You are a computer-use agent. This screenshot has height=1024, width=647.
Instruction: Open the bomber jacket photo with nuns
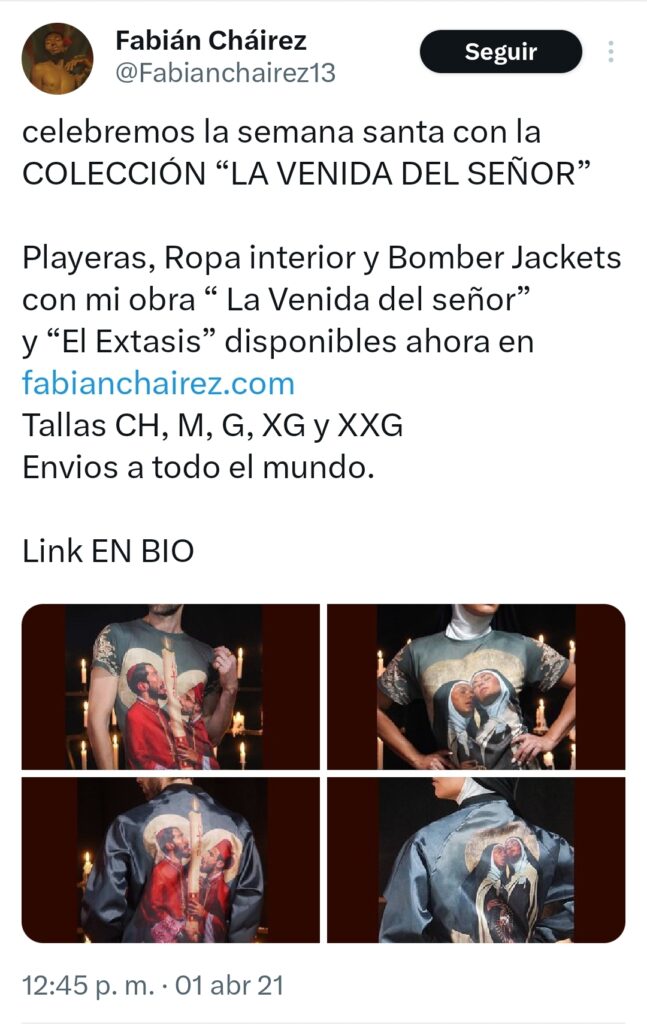(476, 860)
